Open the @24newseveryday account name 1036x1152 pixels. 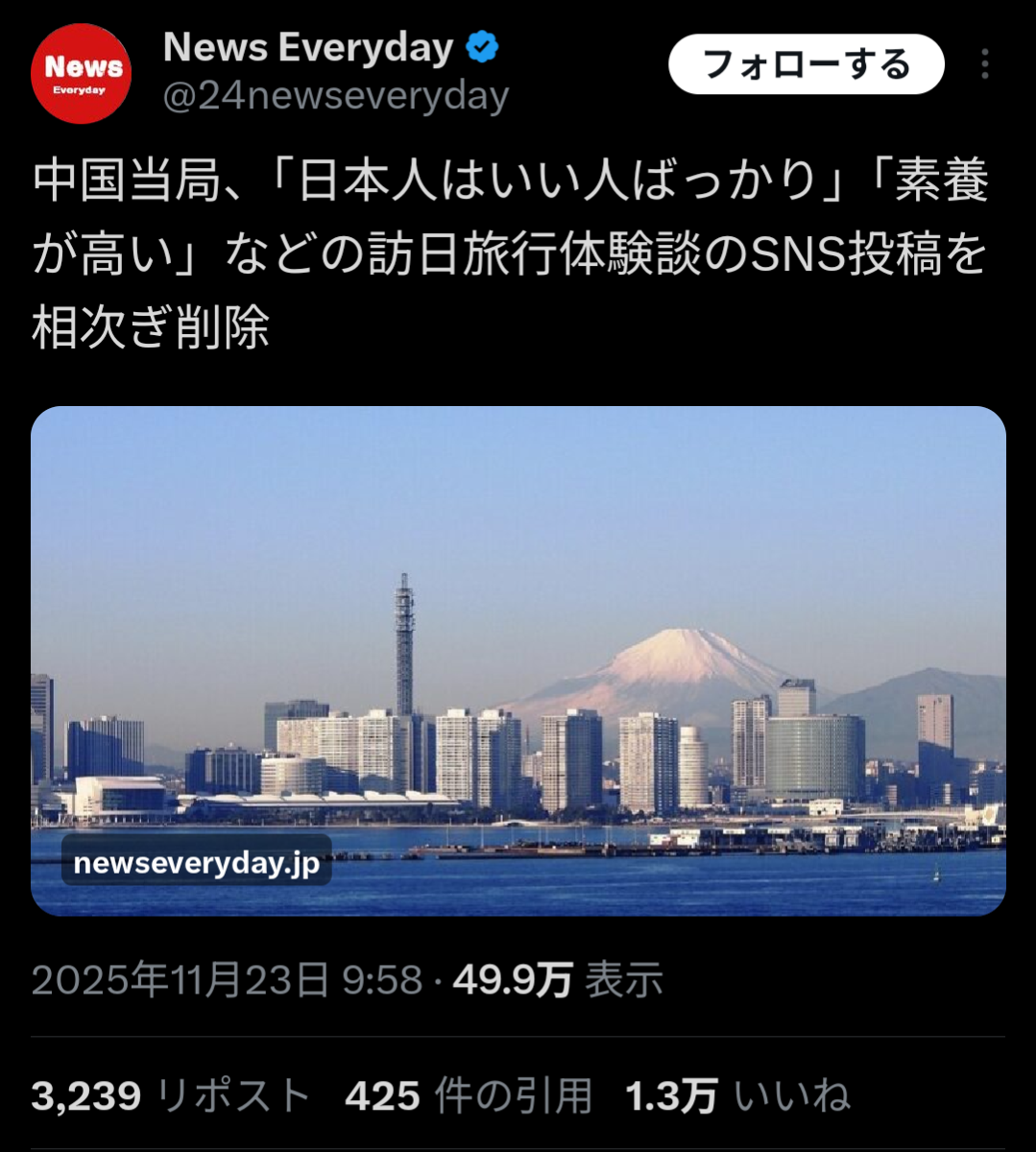point(336,97)
